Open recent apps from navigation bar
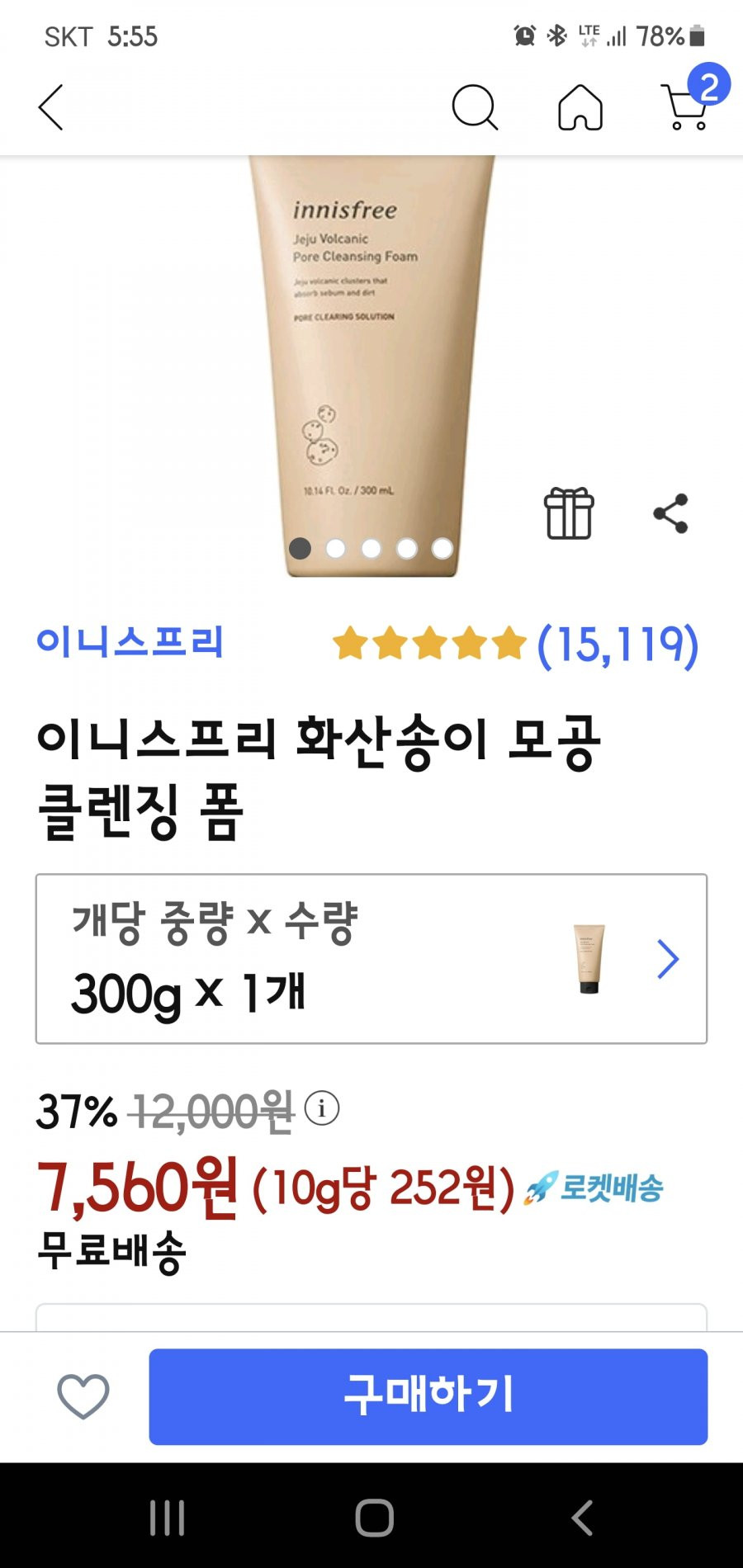 click(x=167, y=1517)
